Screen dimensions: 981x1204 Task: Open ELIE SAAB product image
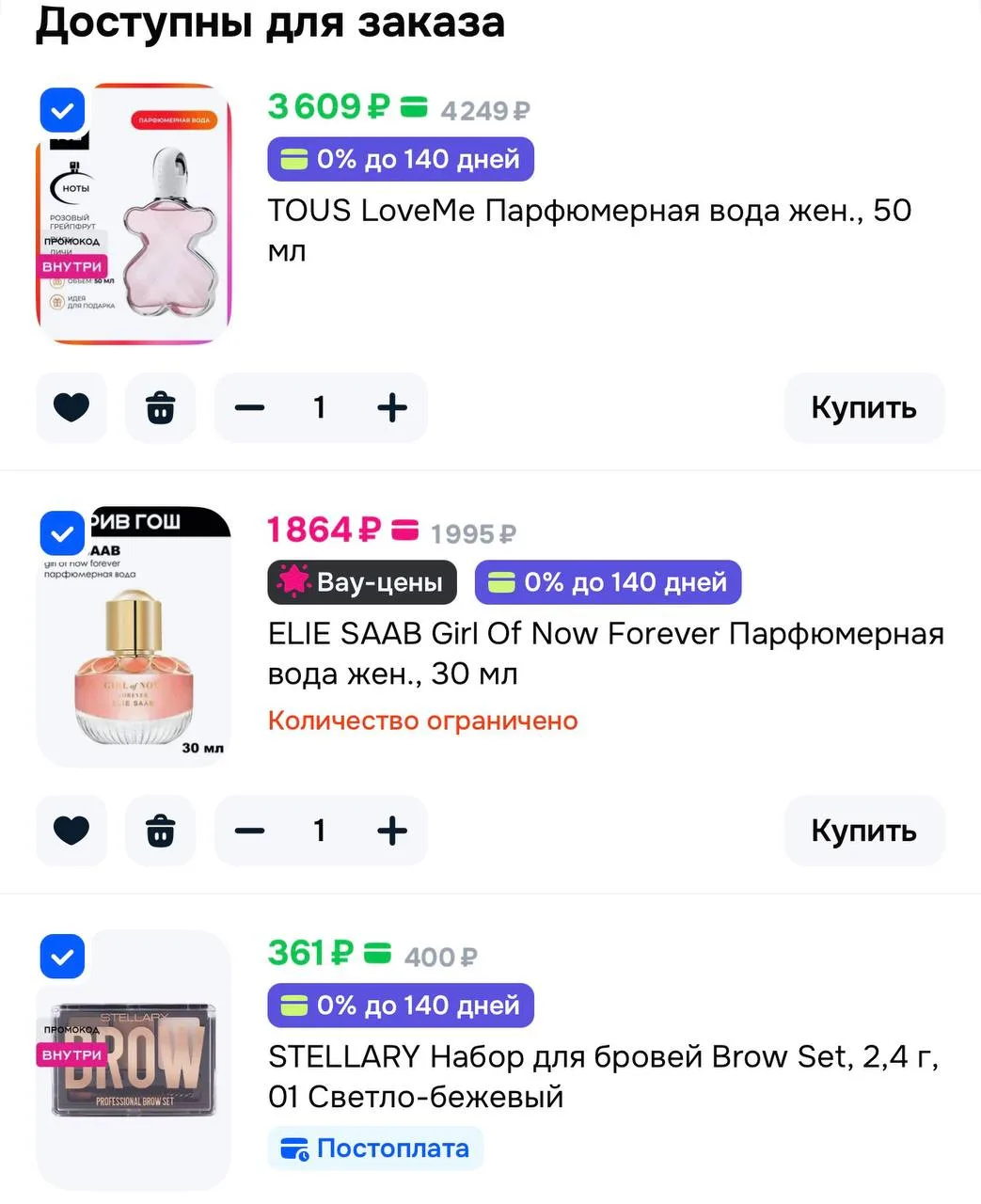point(134,637)
